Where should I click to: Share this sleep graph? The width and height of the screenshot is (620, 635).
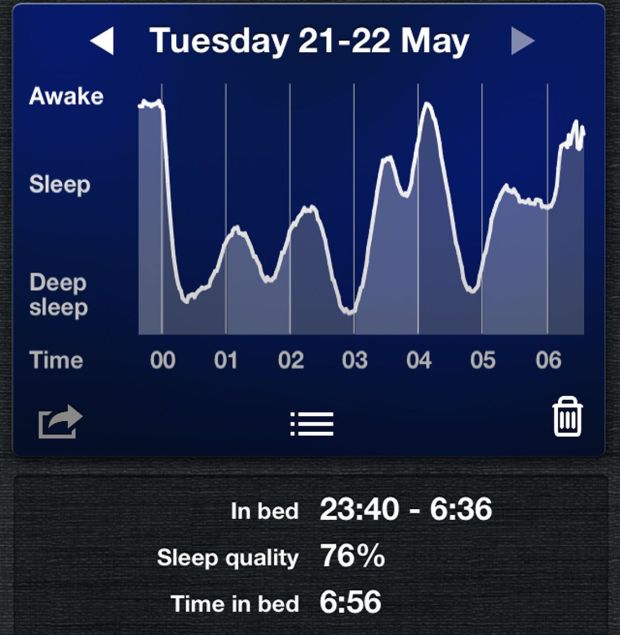pyautogui.click(x=60, y=422)
